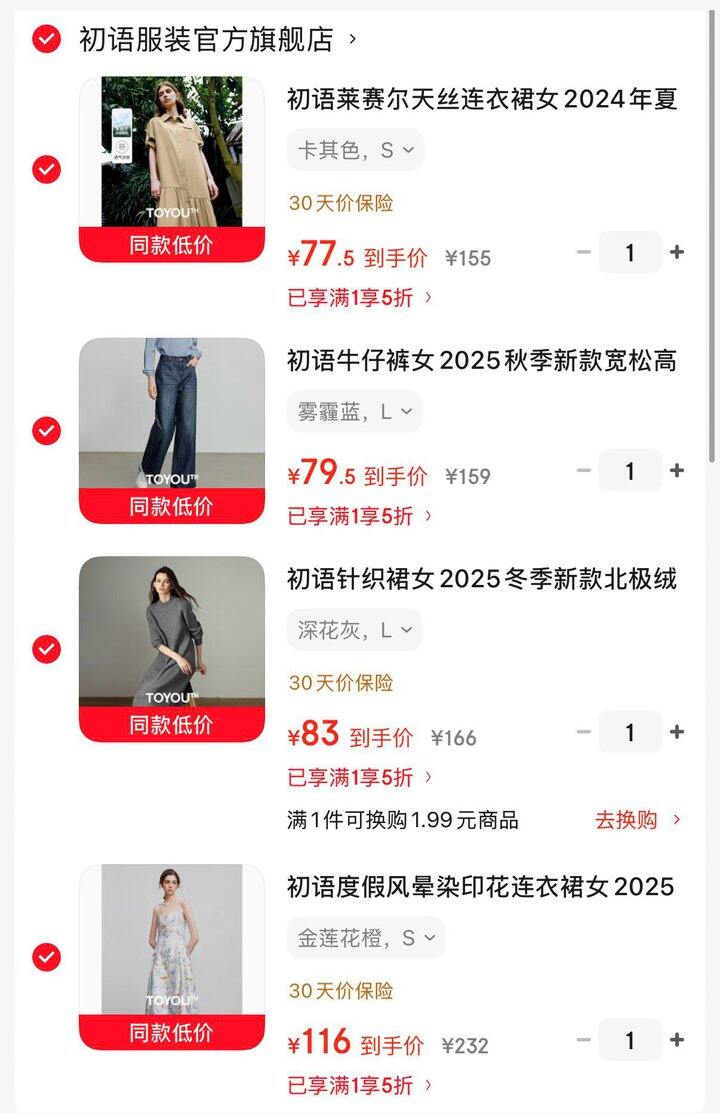The width and height of the screenshot is (720, 1119).
Task: Raise quantity of 度假风晕染印花连衣裙
Action: point(677,1040)
